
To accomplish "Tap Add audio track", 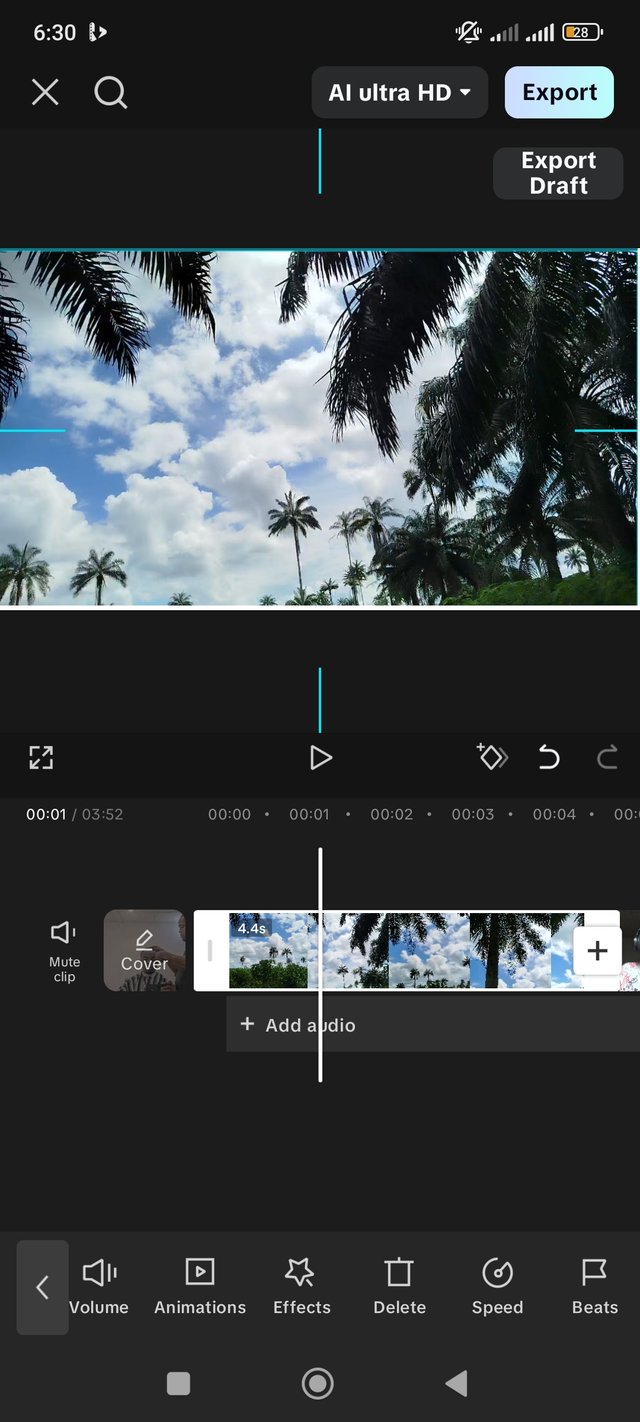I will coord(300,1025).
